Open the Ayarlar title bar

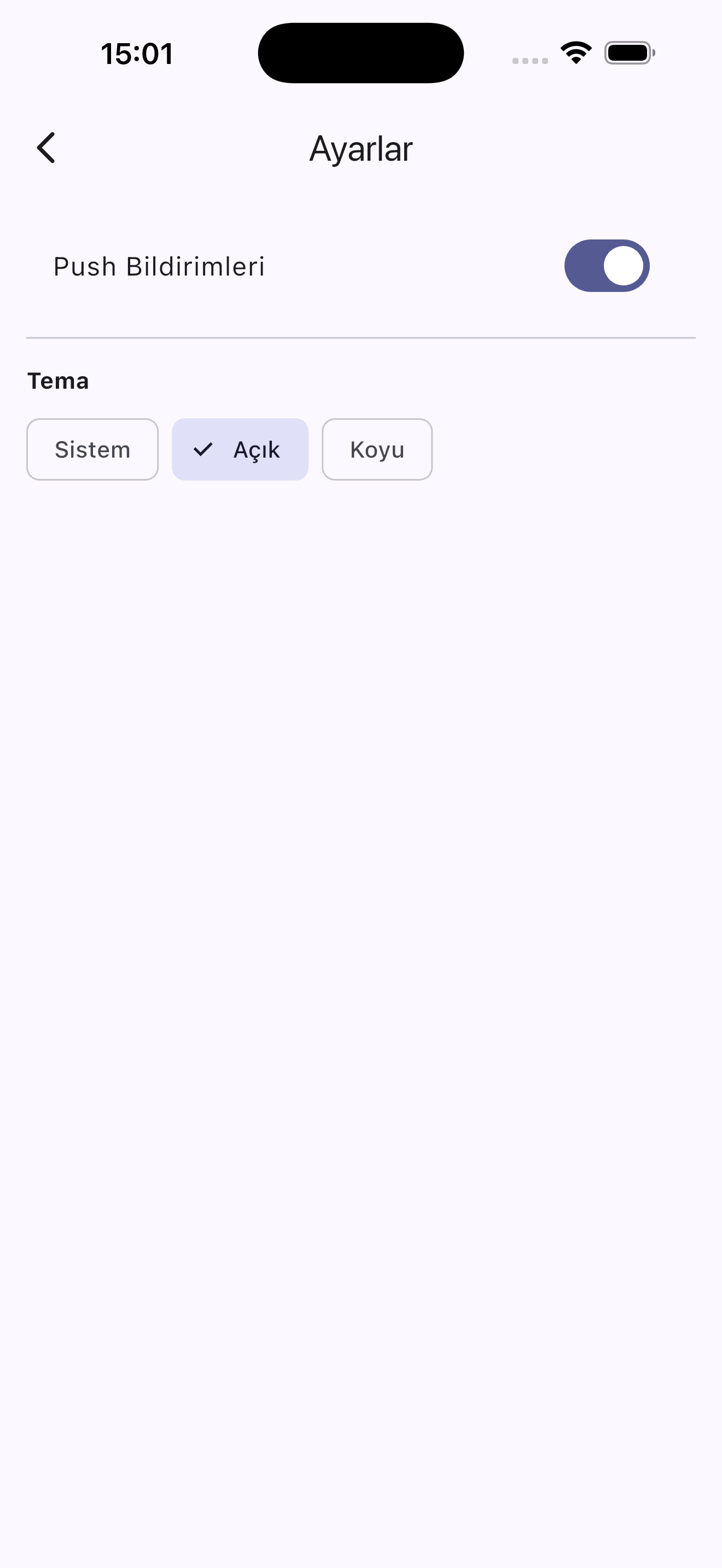point(361,148)
